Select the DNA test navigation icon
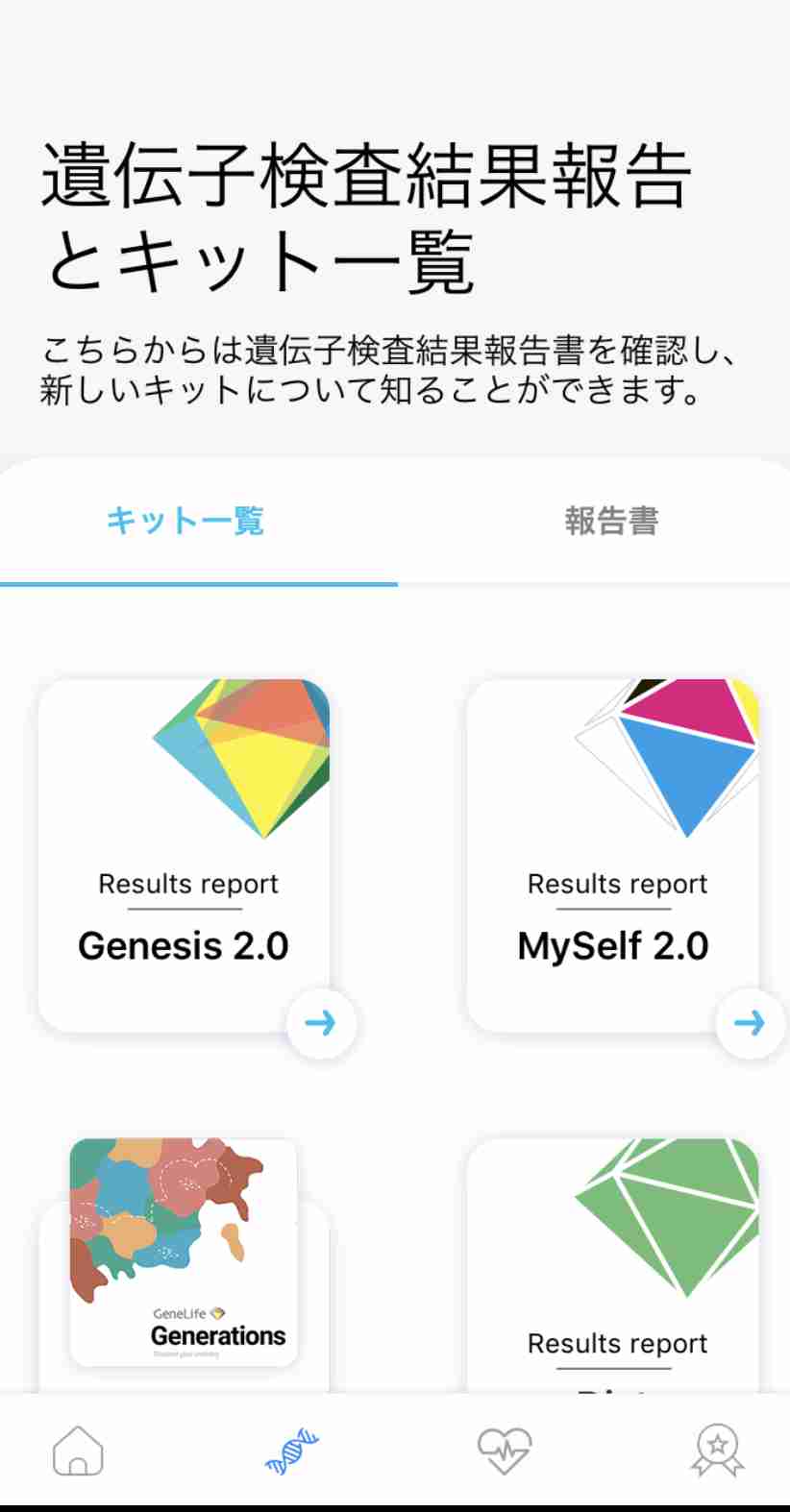This screenshot has width=790, height=1512. [294, 1448]
